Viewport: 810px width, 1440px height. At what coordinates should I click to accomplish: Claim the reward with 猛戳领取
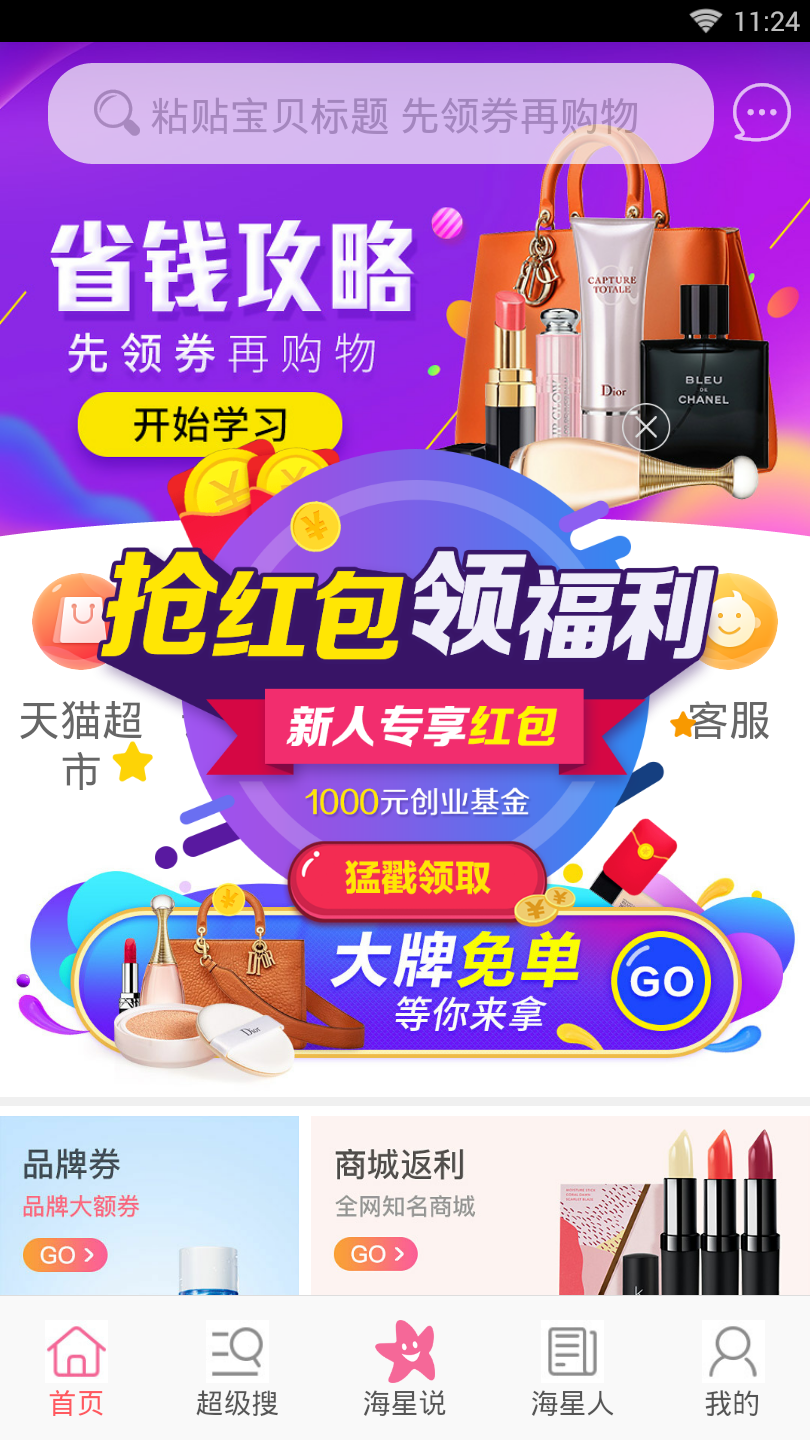[x=417, y=878]
